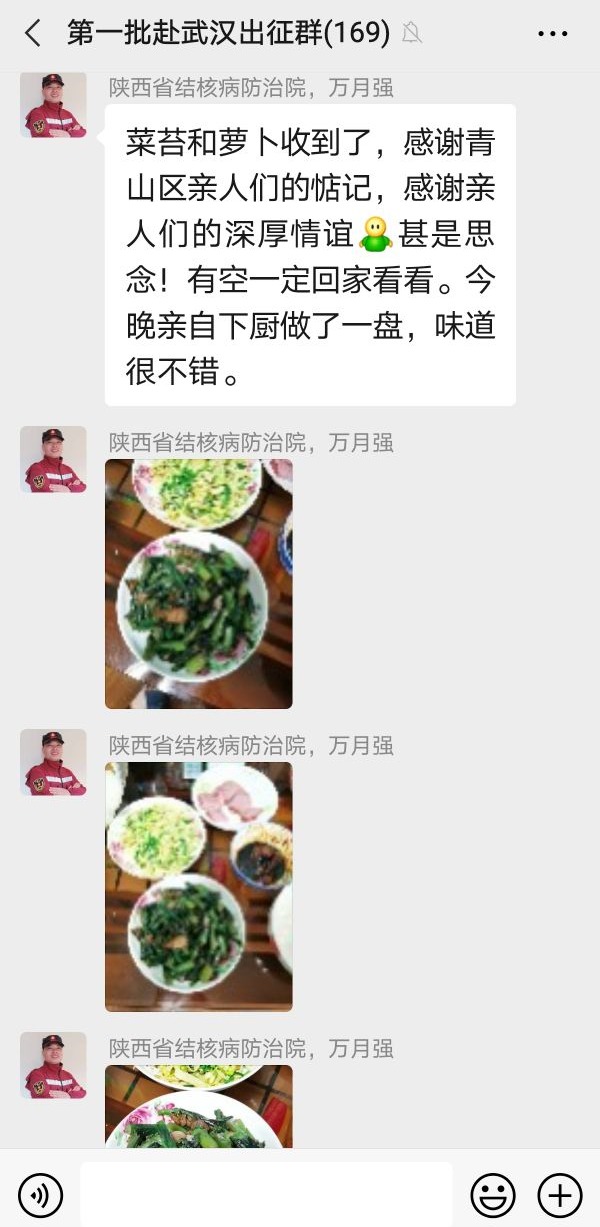
Task: Go back from the group chat
Action: click(32, 34)
